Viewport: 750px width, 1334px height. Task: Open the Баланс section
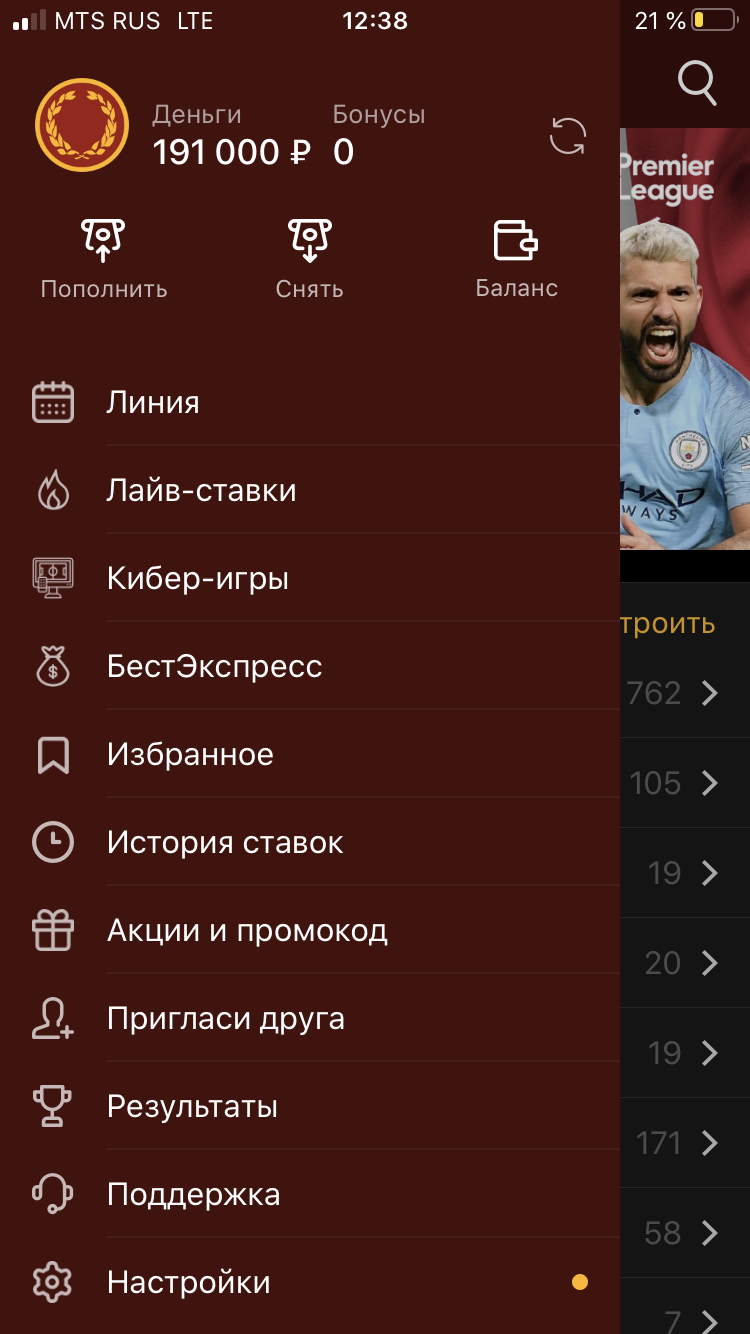[516, 260]
